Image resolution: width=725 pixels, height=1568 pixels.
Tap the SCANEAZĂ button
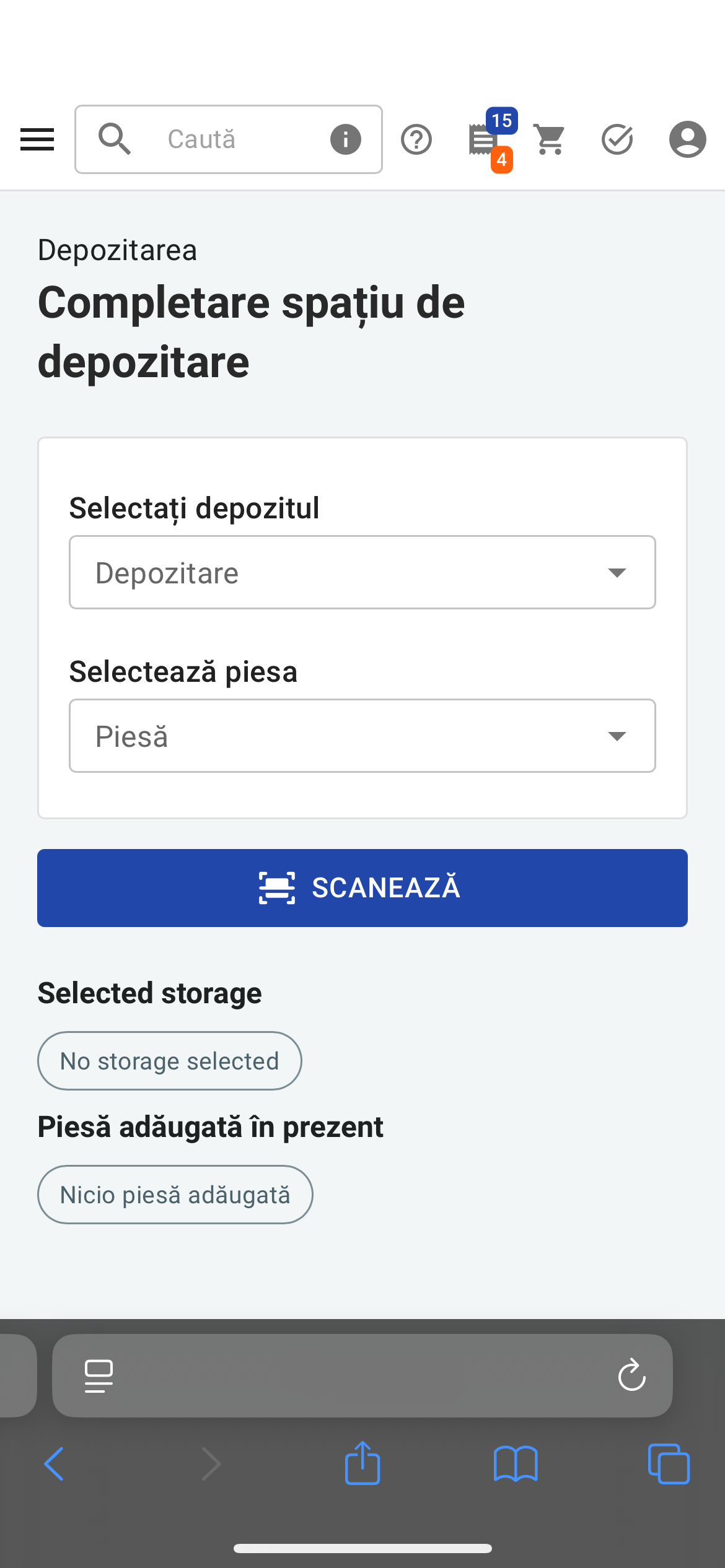pos(362,888)
